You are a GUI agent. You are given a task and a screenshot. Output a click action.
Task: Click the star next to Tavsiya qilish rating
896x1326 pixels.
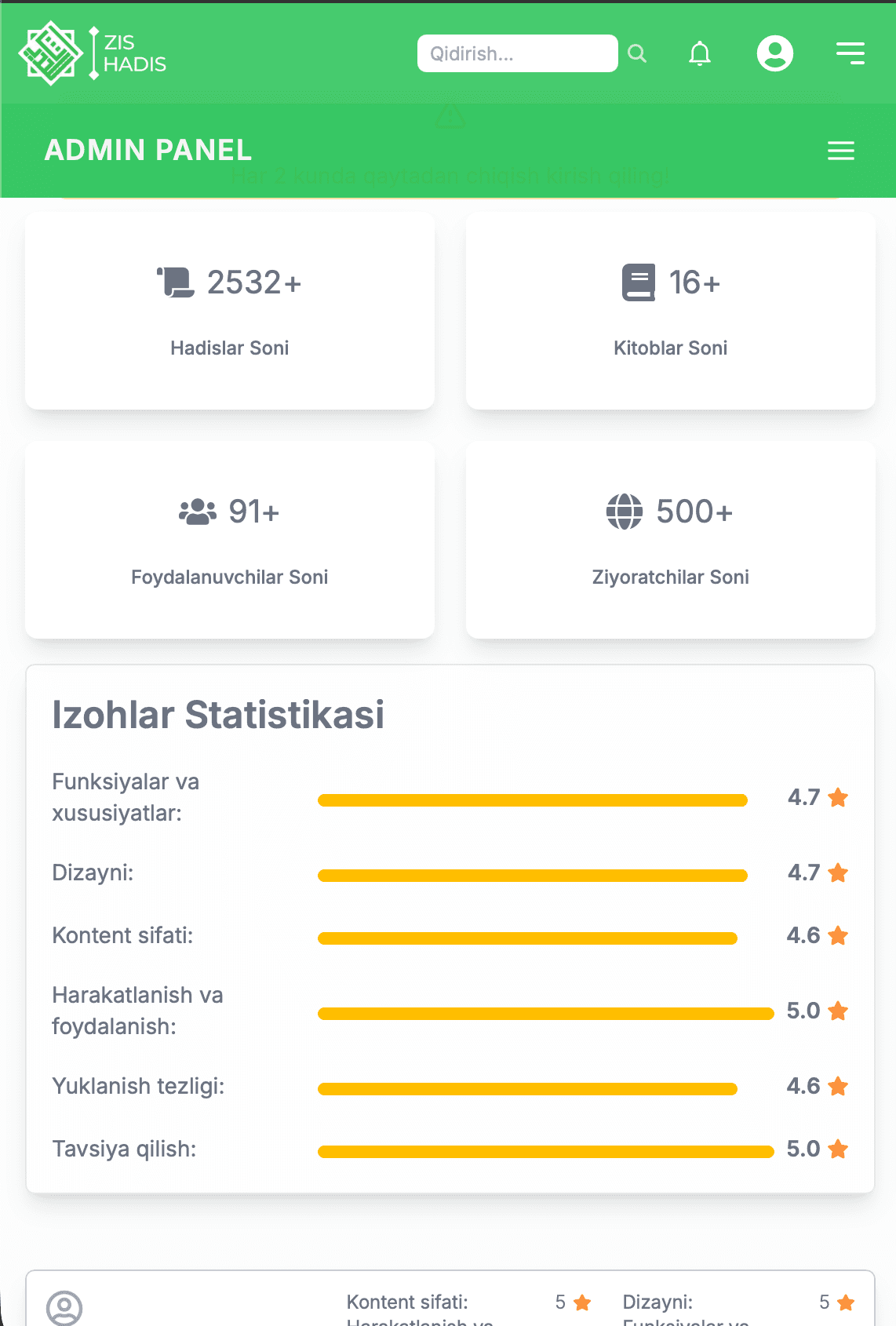838,1149
